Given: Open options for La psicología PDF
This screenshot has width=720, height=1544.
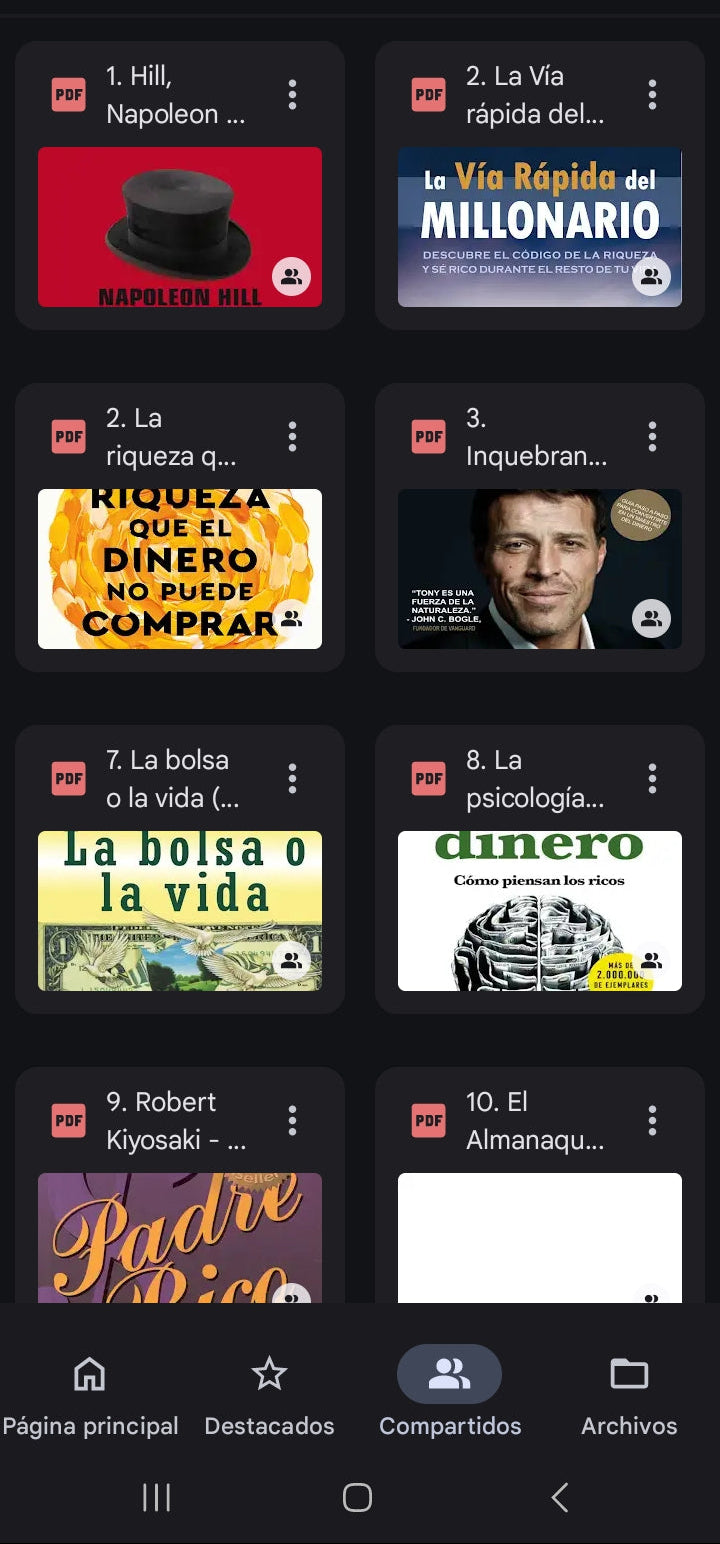Looking at the screenshot, I should coord(652,779).
